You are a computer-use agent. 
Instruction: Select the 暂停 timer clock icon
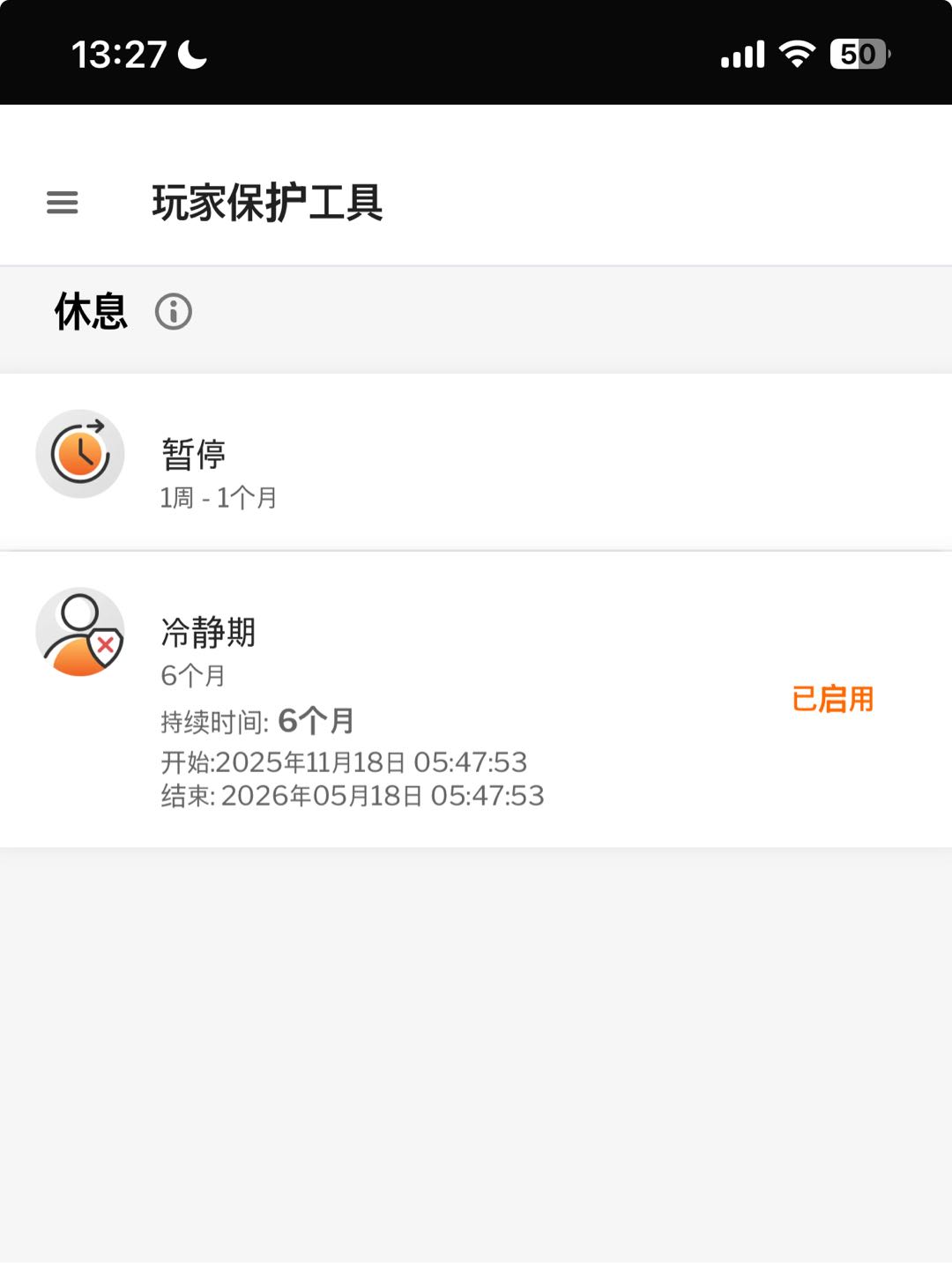(80, 453)
